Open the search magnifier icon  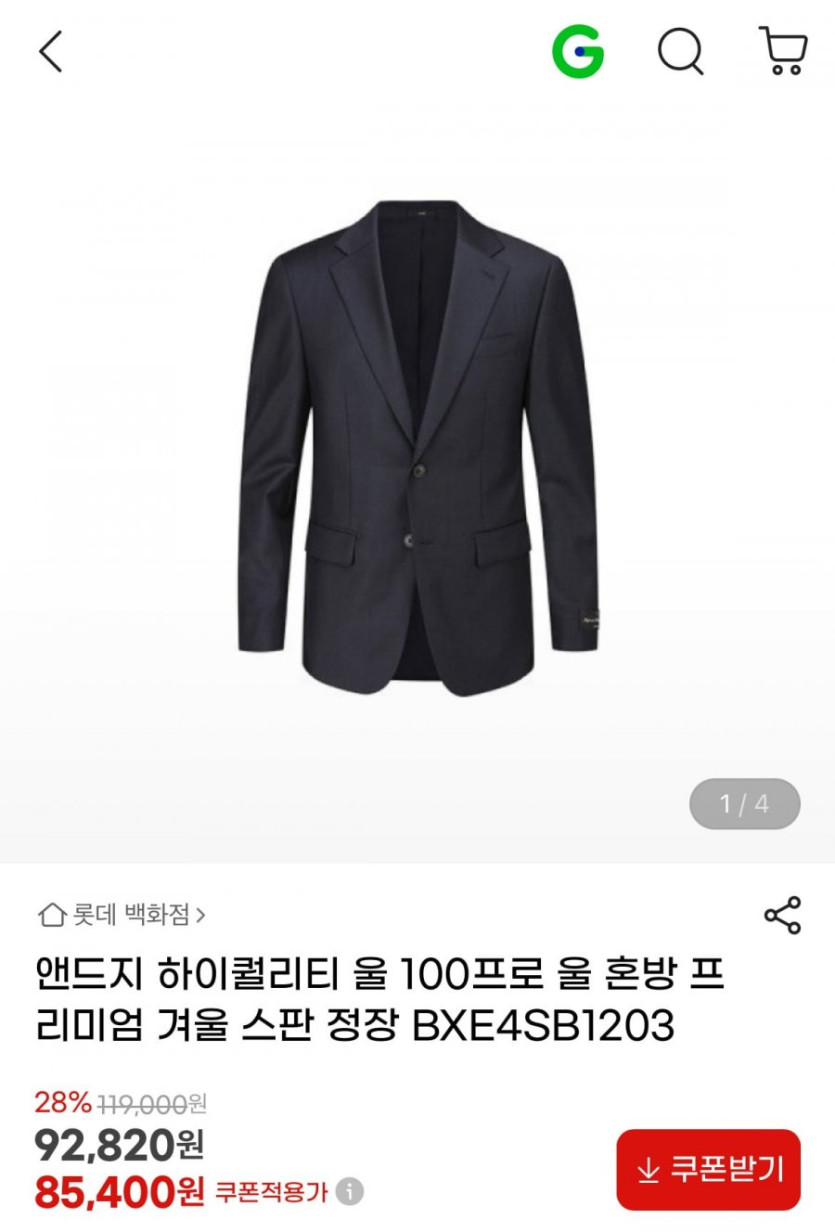tap(680, 50)
